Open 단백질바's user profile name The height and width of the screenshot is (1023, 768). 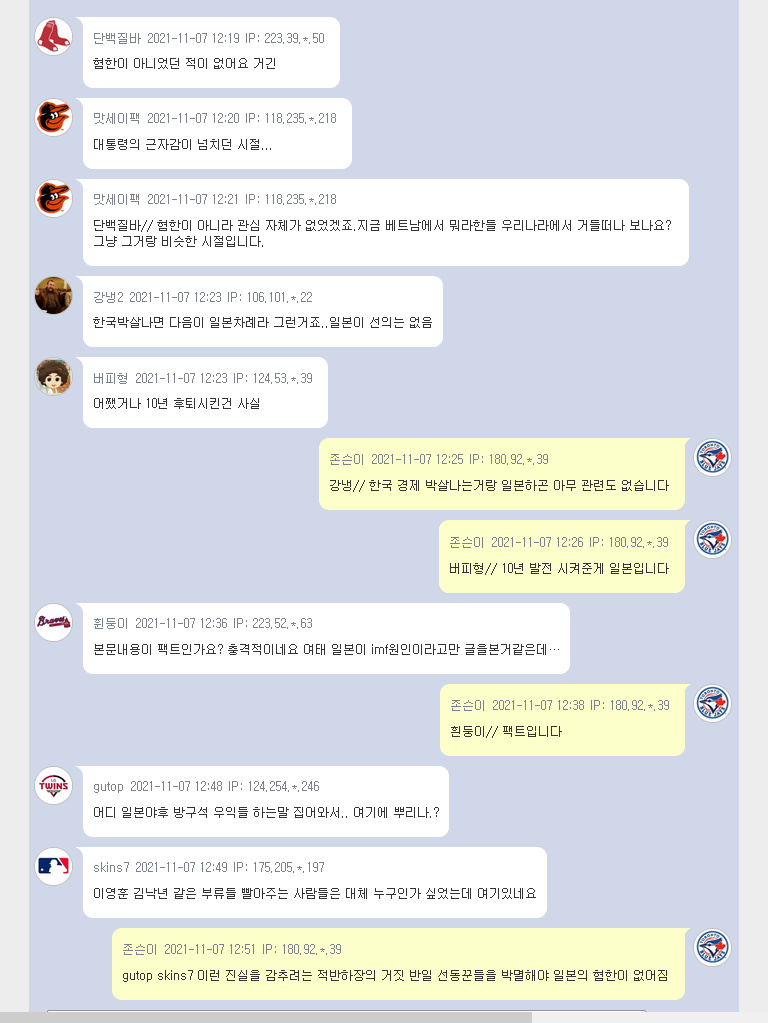click(116, 38)
